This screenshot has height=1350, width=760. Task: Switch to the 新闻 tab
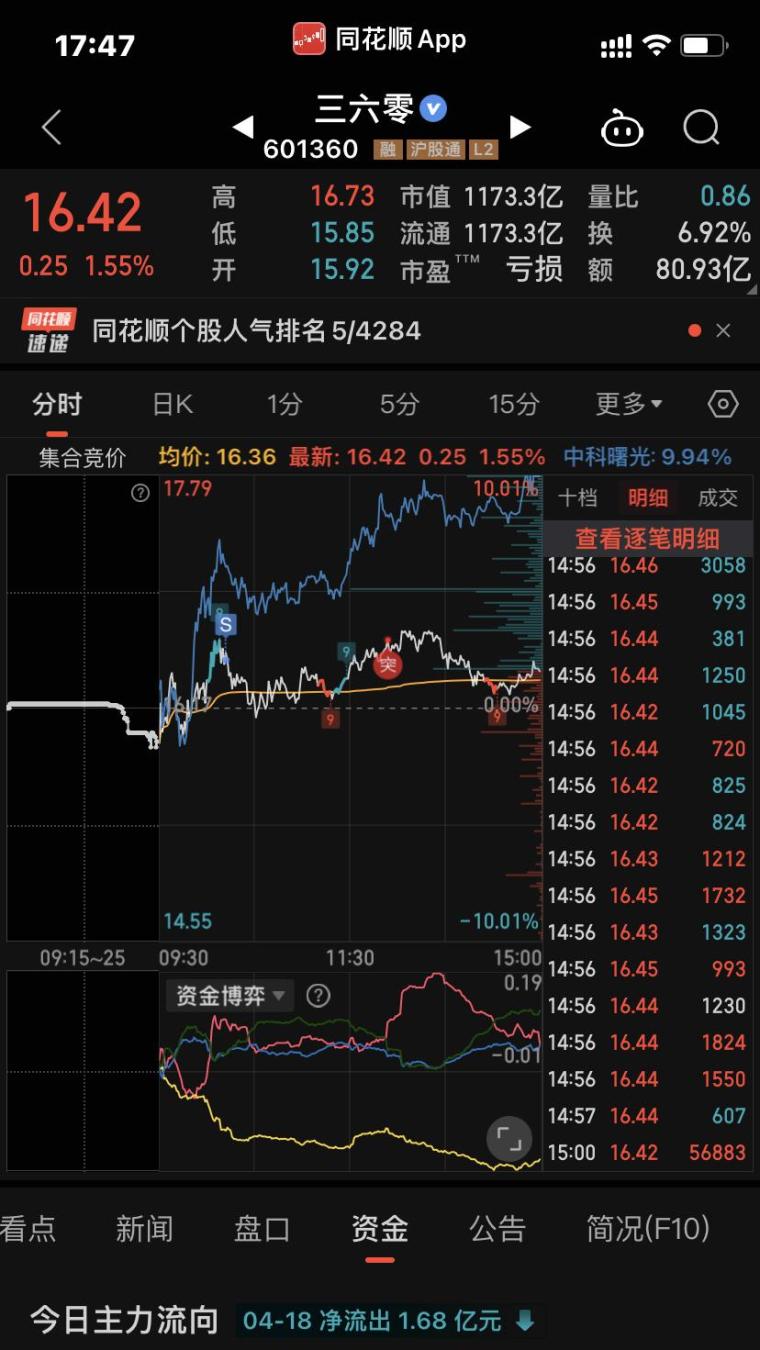[144, 1229]
